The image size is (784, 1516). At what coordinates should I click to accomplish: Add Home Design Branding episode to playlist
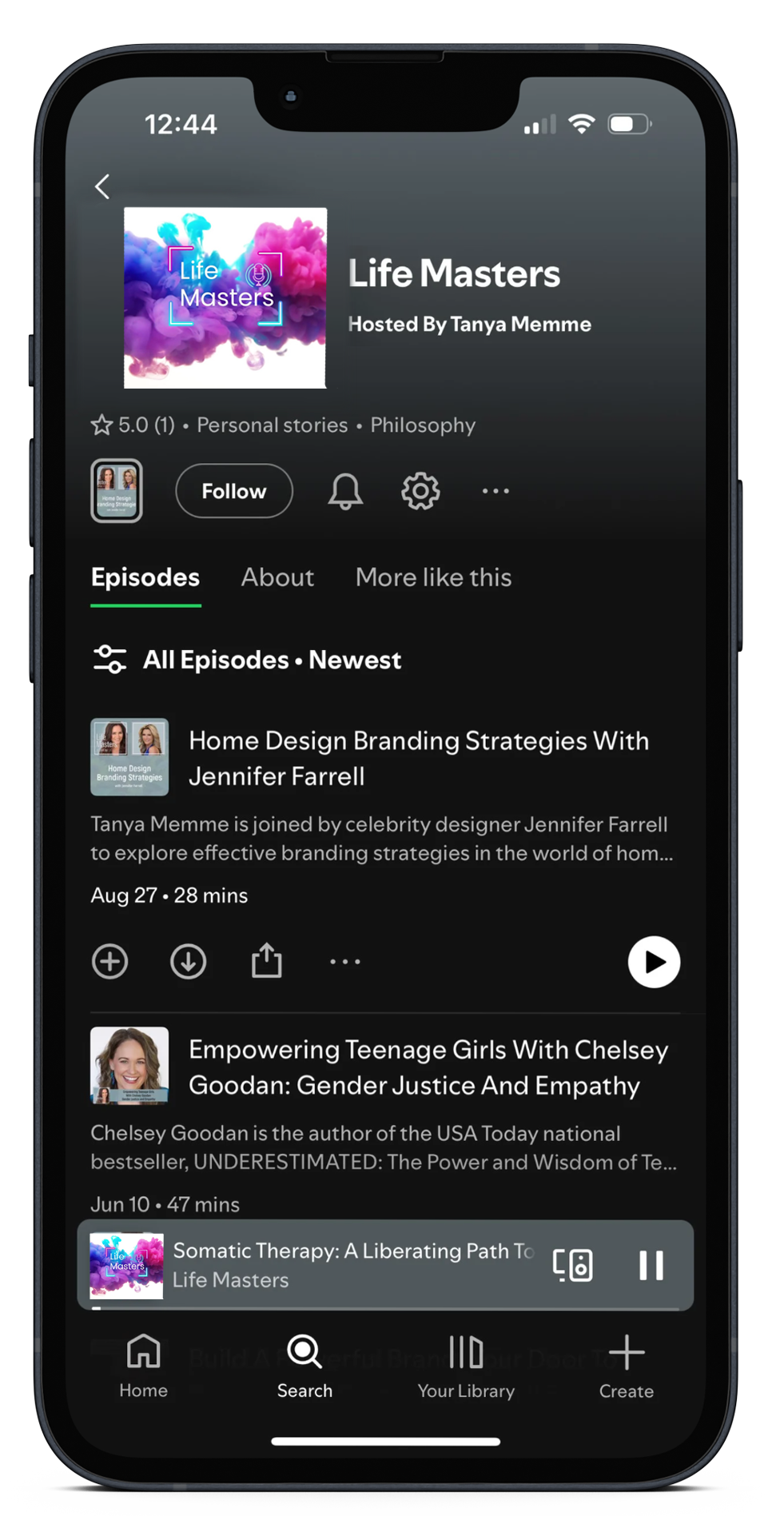[110, 961]
